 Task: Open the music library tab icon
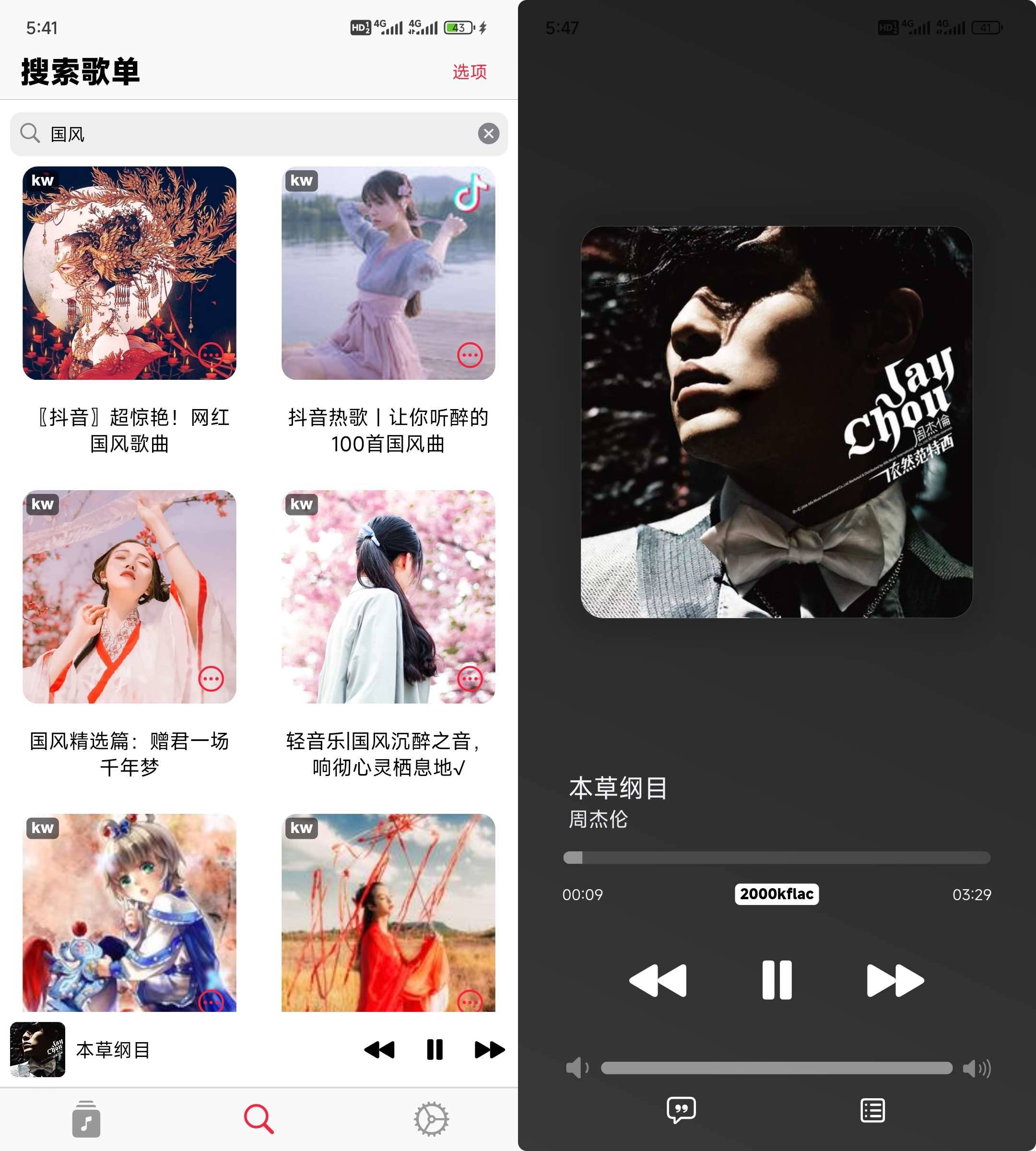[x=86, y=1118]
